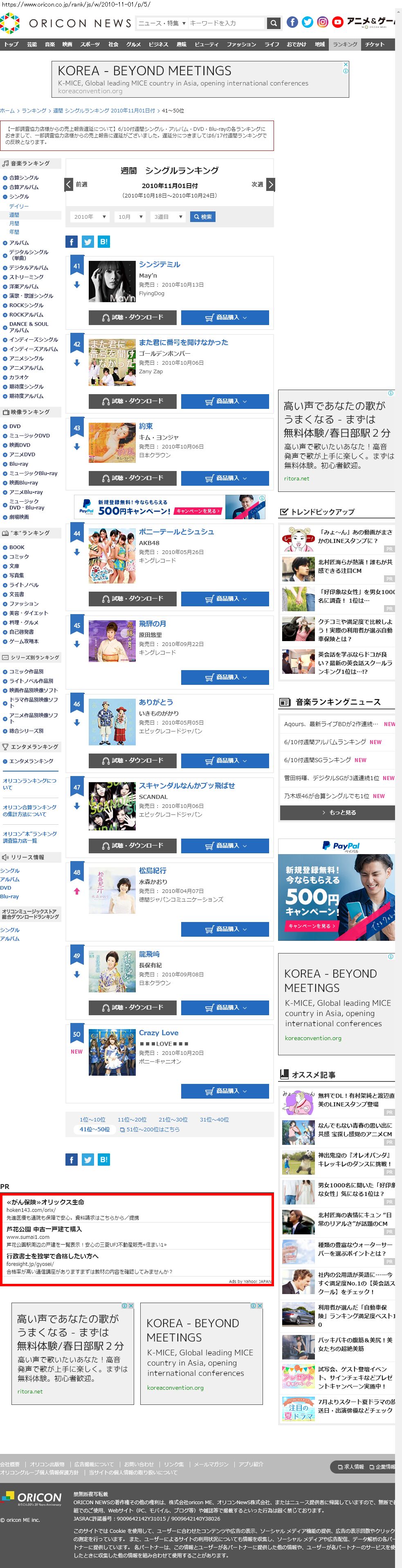402x1568 pixels.
Task: Tap the search magnifier icon in header
Action: (x=274, y=23)
